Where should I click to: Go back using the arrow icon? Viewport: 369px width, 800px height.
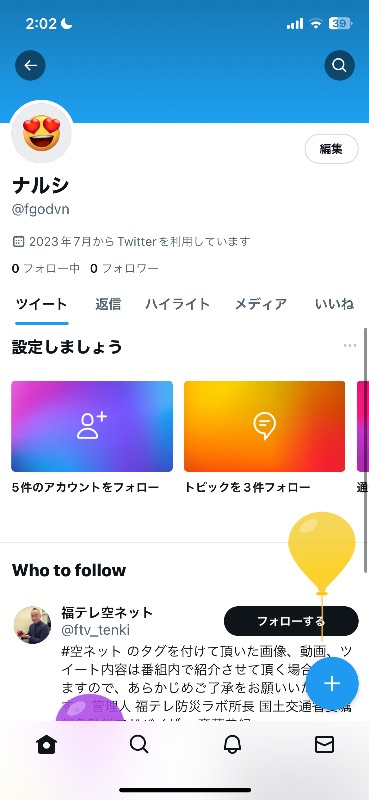[x=30, y=65]
